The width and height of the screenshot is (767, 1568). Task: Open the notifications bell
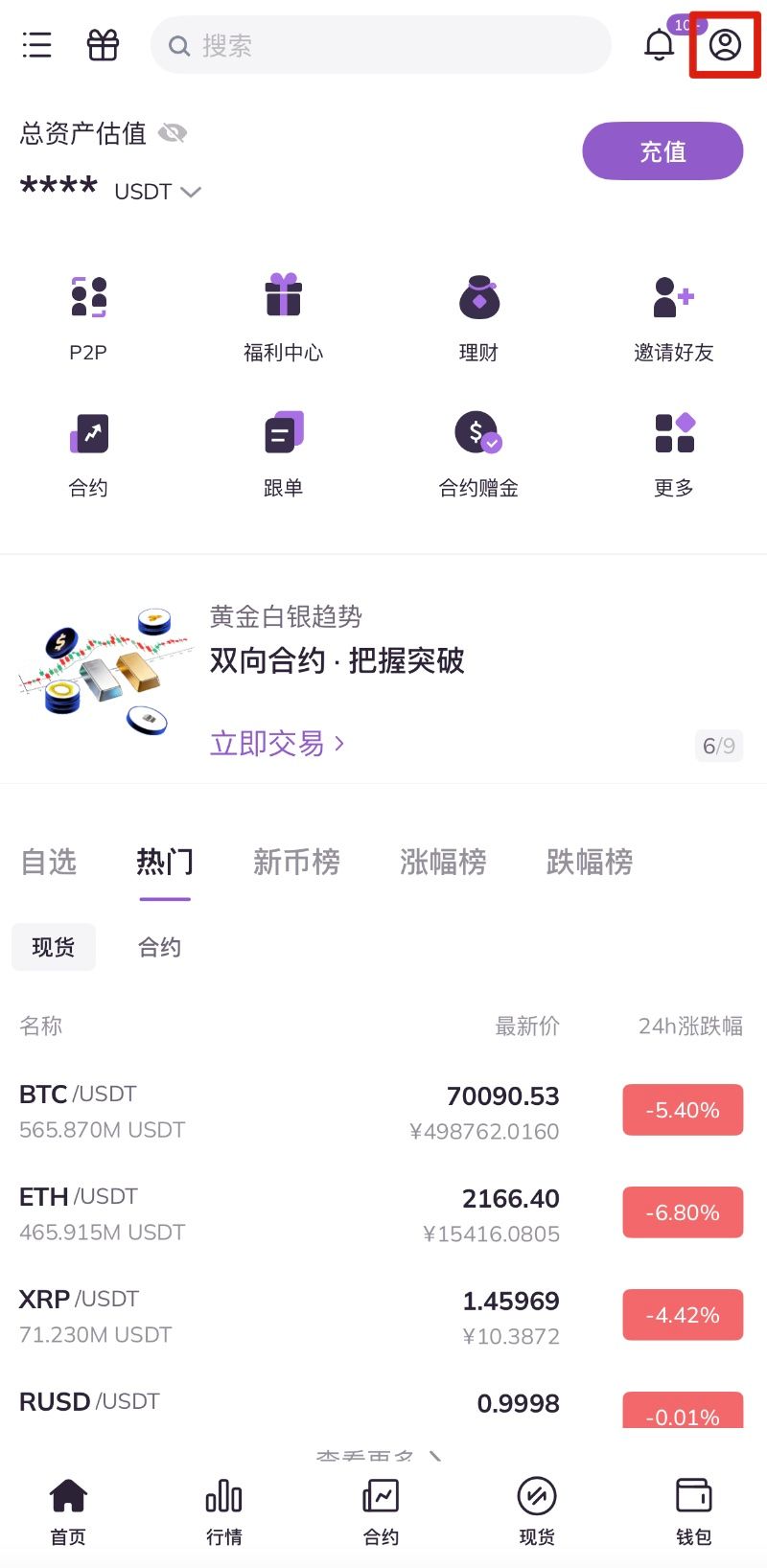pos(660,44)
